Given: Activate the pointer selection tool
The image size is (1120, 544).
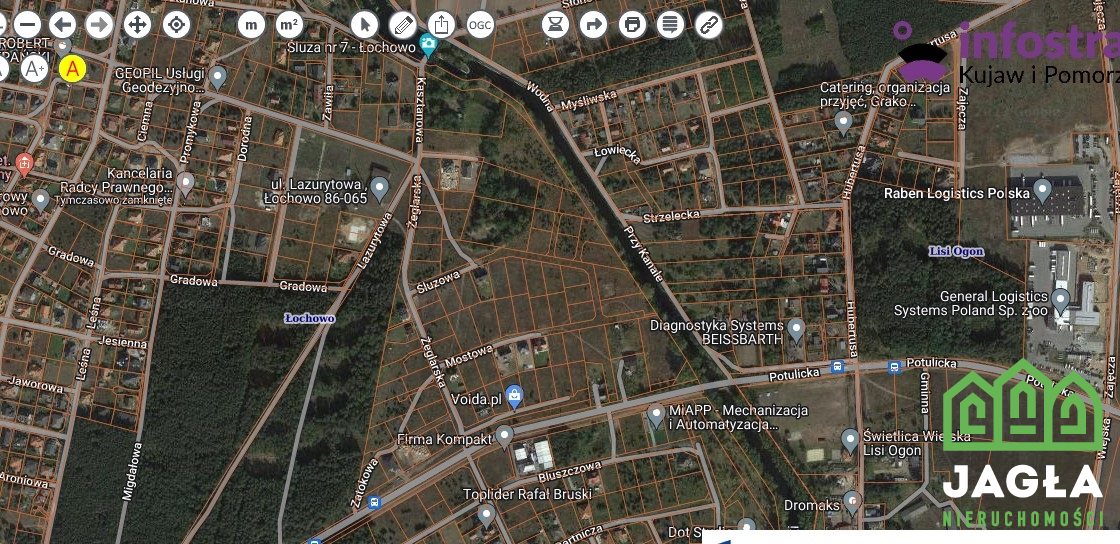Looking at the screenshot, I should [x=366, y=24].
